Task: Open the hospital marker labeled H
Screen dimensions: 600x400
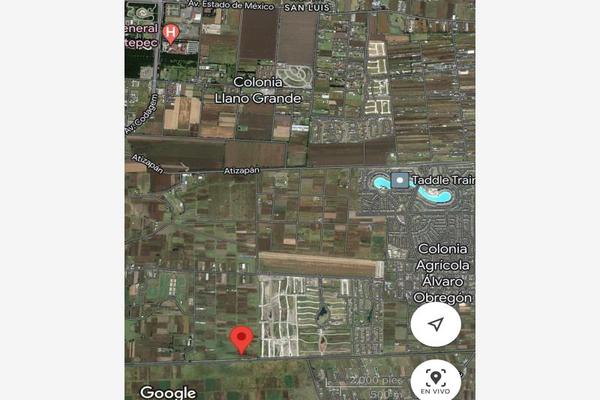Action: tap(170, 32)
